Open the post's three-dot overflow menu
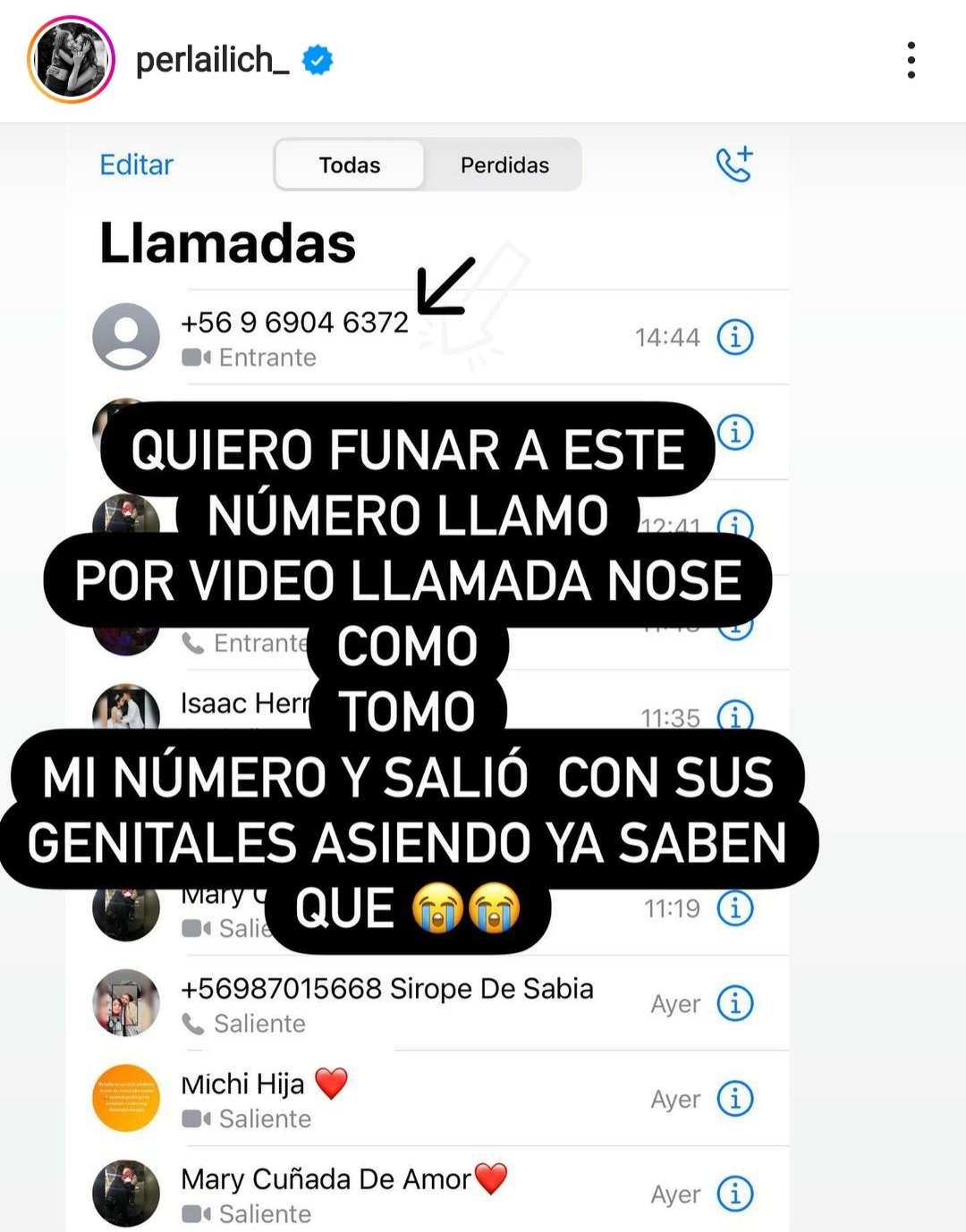 coord(911,60)
